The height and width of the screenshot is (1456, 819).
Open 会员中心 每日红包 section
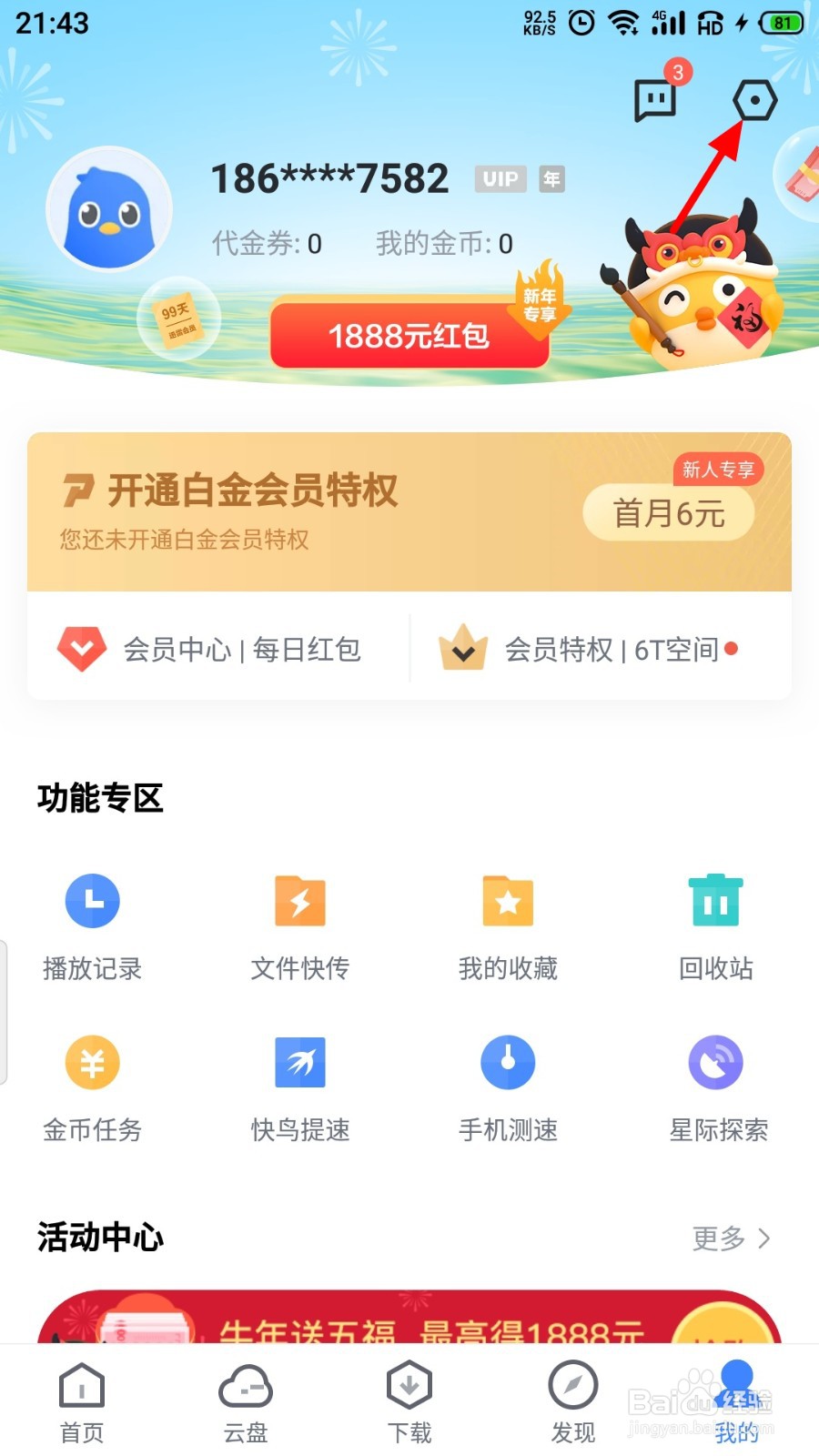point(218,650)
